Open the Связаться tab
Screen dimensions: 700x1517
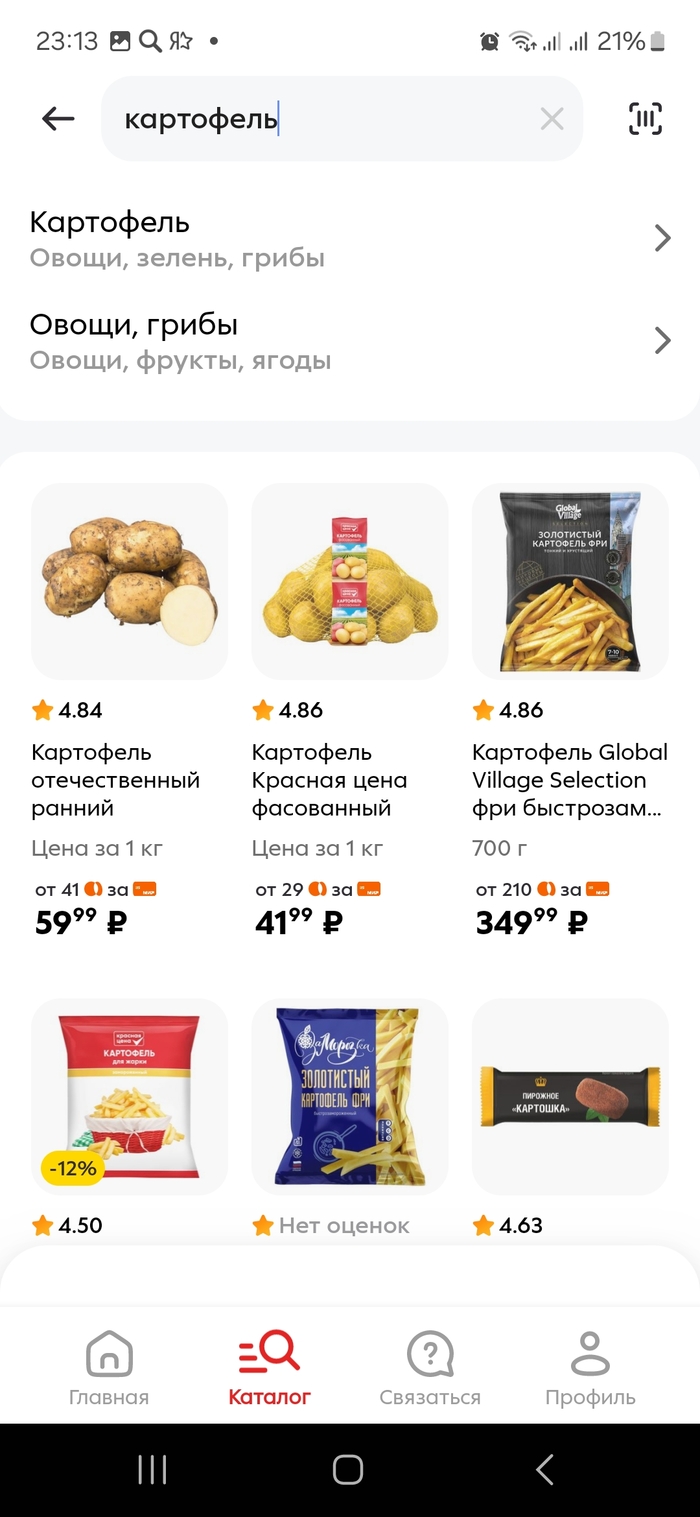[430, 1368]
